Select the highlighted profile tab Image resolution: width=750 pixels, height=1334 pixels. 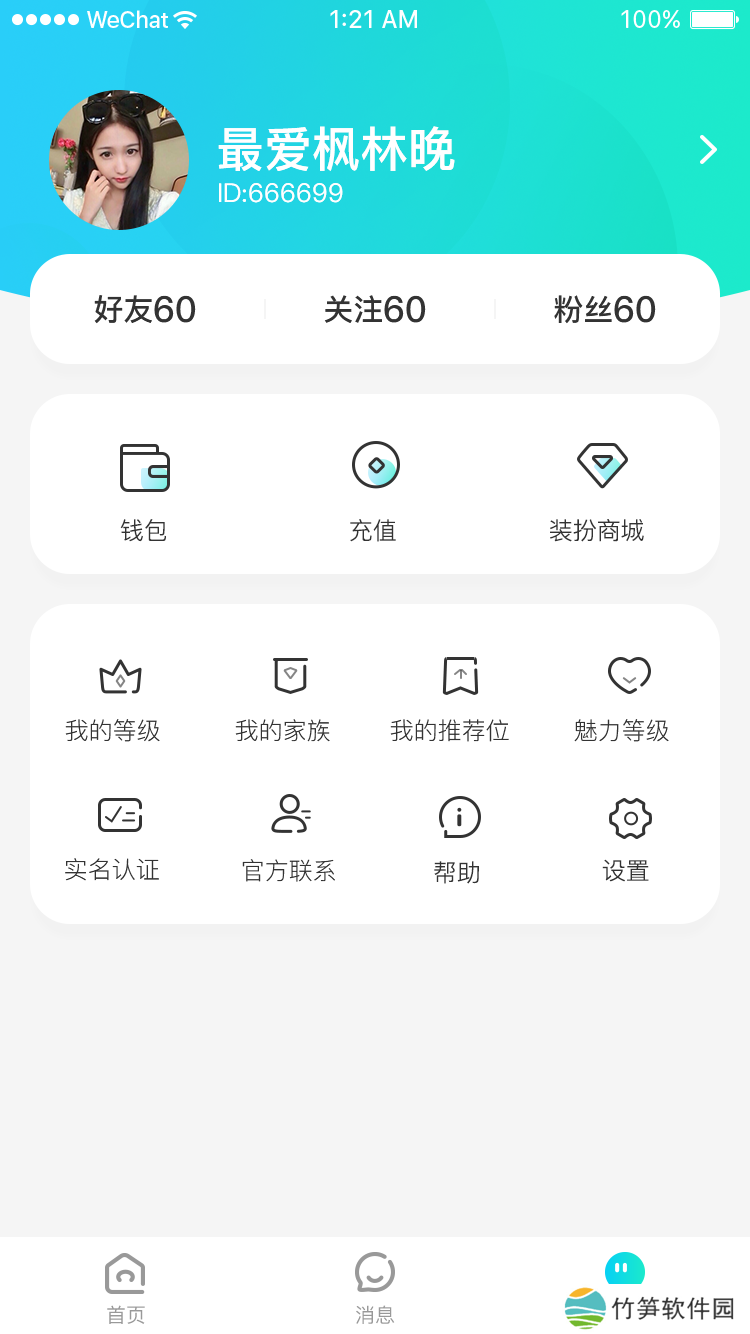coord(625,1272)
